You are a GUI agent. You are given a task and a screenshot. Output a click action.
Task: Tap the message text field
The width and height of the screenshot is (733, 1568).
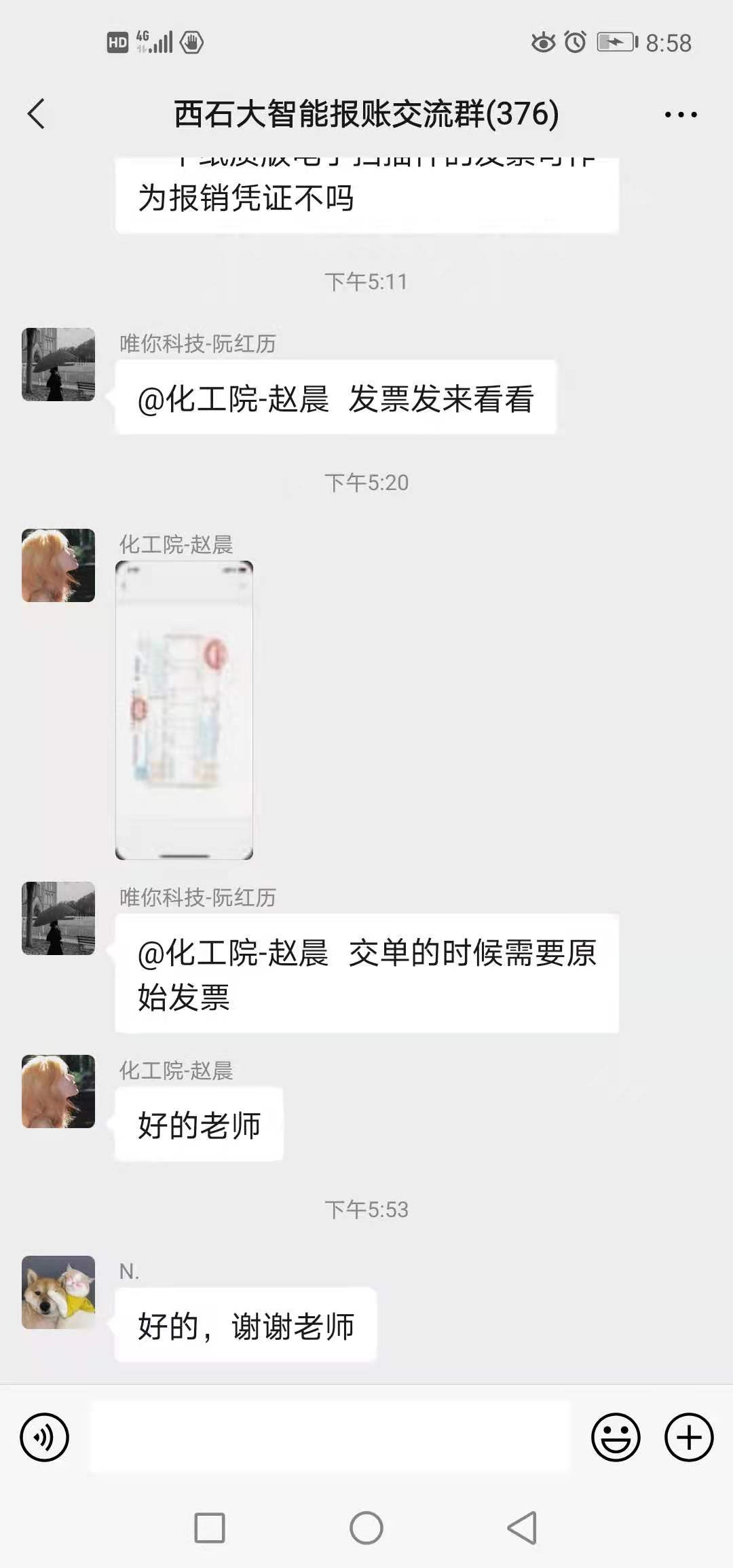pos(330,1437)
